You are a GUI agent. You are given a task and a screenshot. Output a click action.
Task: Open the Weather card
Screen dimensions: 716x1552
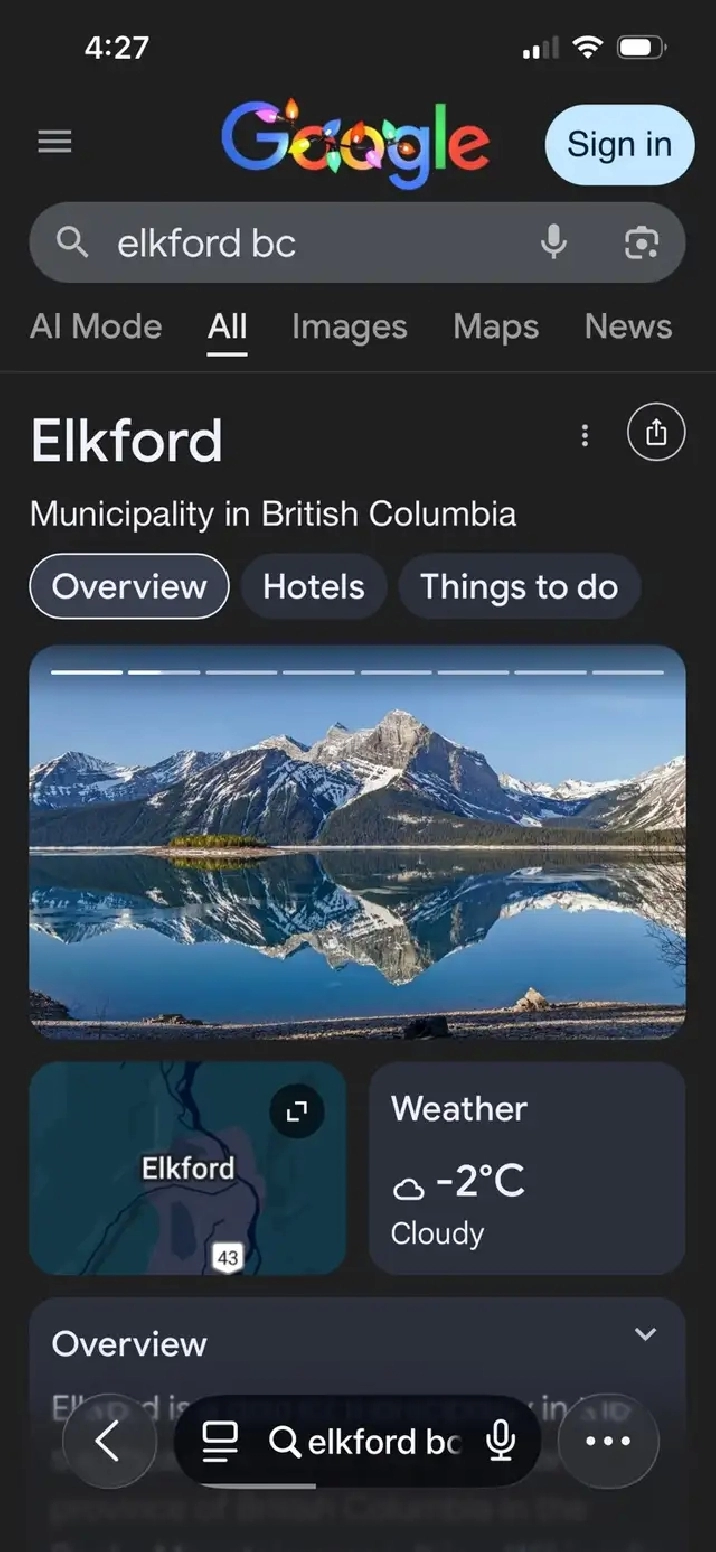(x=527, y=1168)
